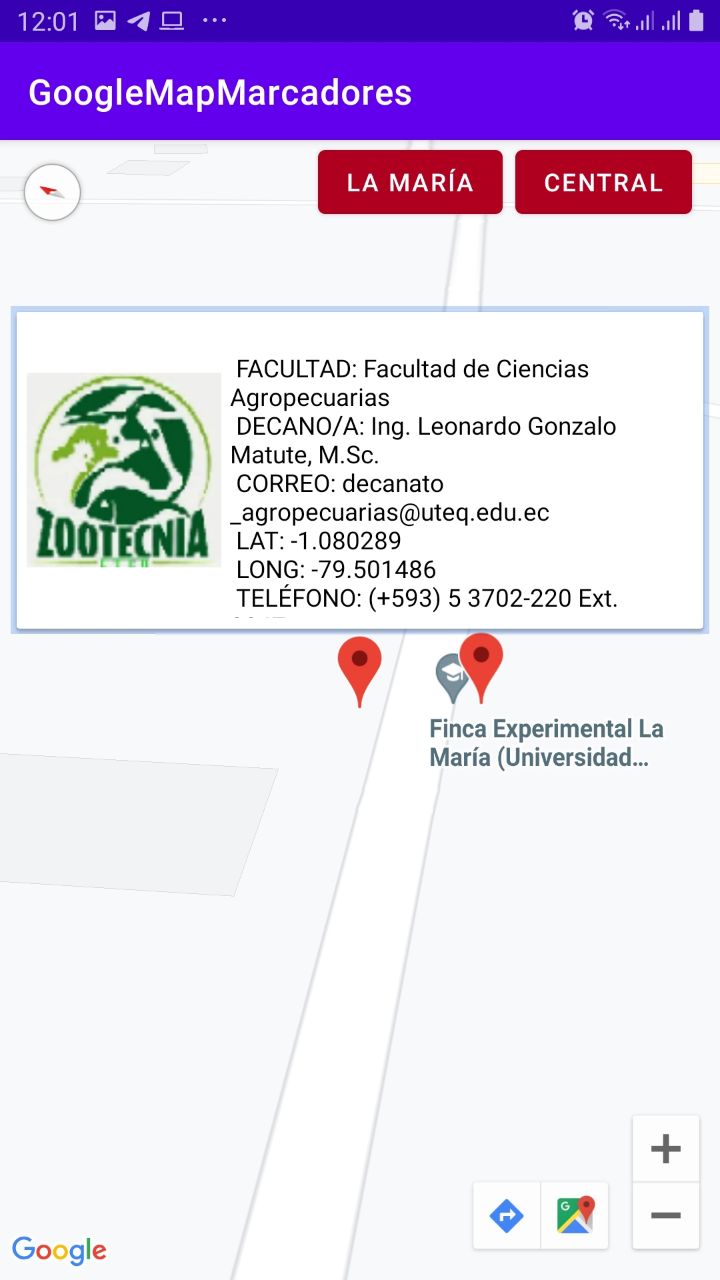Tap the Finca Experimental La María label
The image size is (720, 1280).
(545, 743)
